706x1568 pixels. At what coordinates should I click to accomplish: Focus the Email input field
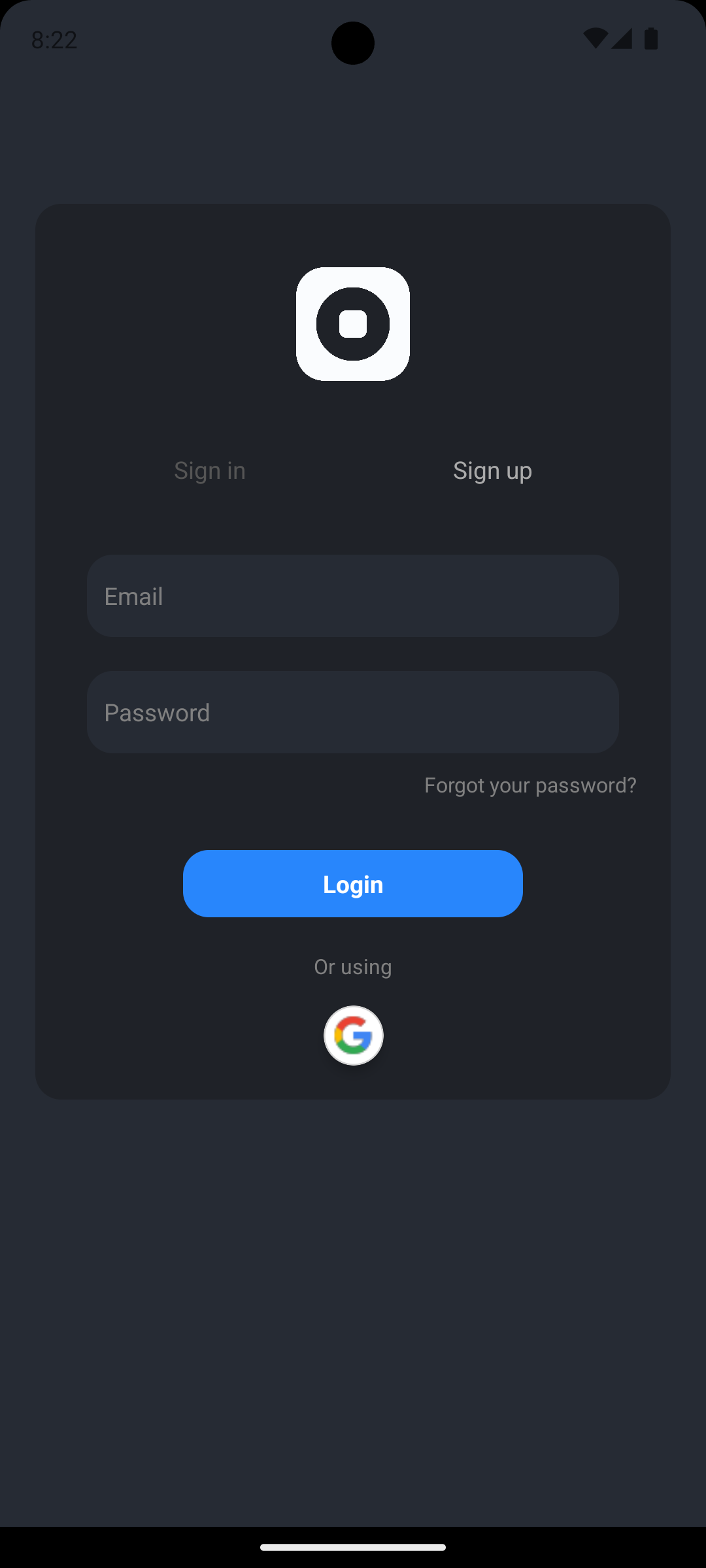tap(353, 596)
